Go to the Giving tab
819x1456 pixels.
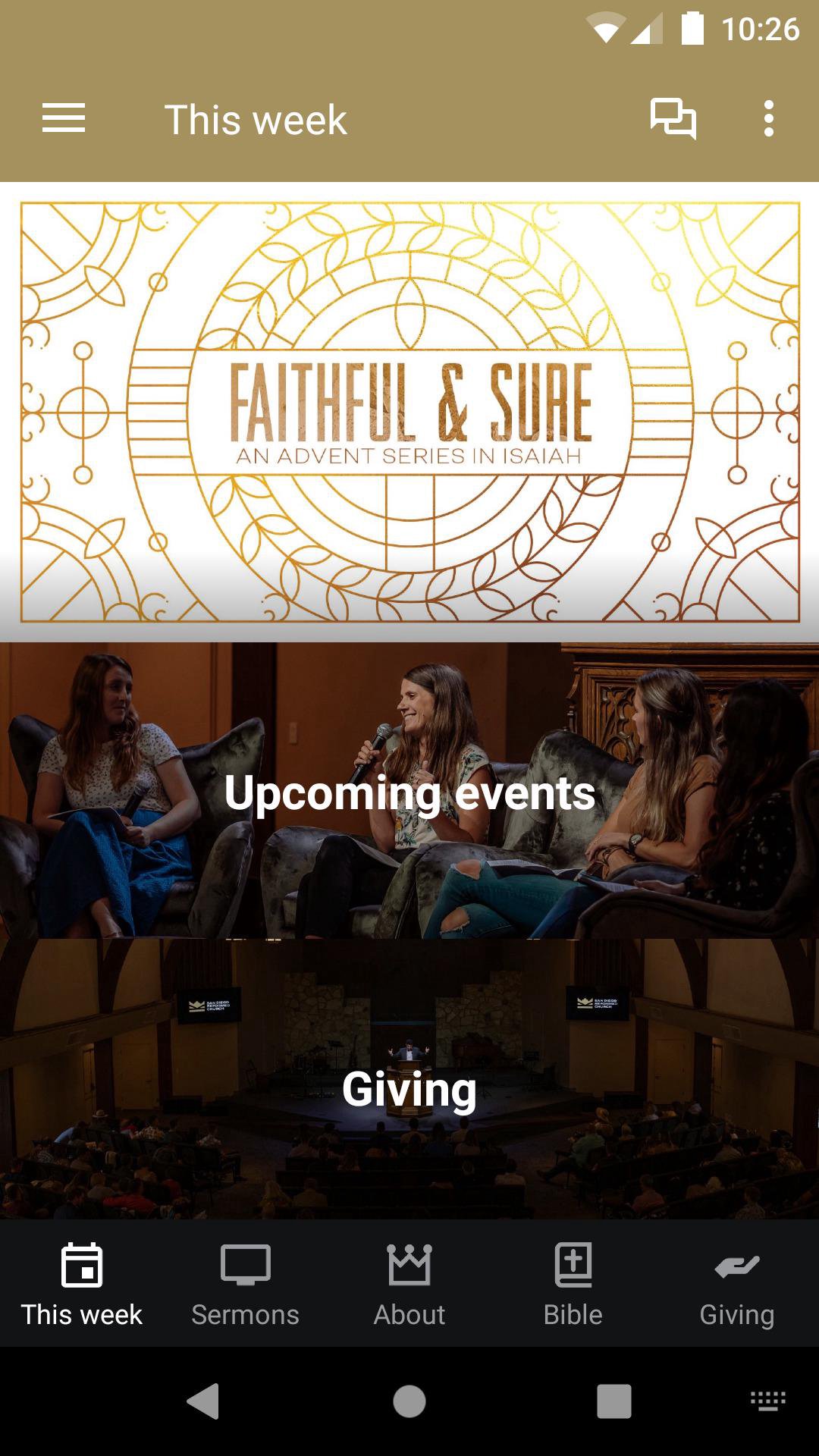click(737, 1284)
